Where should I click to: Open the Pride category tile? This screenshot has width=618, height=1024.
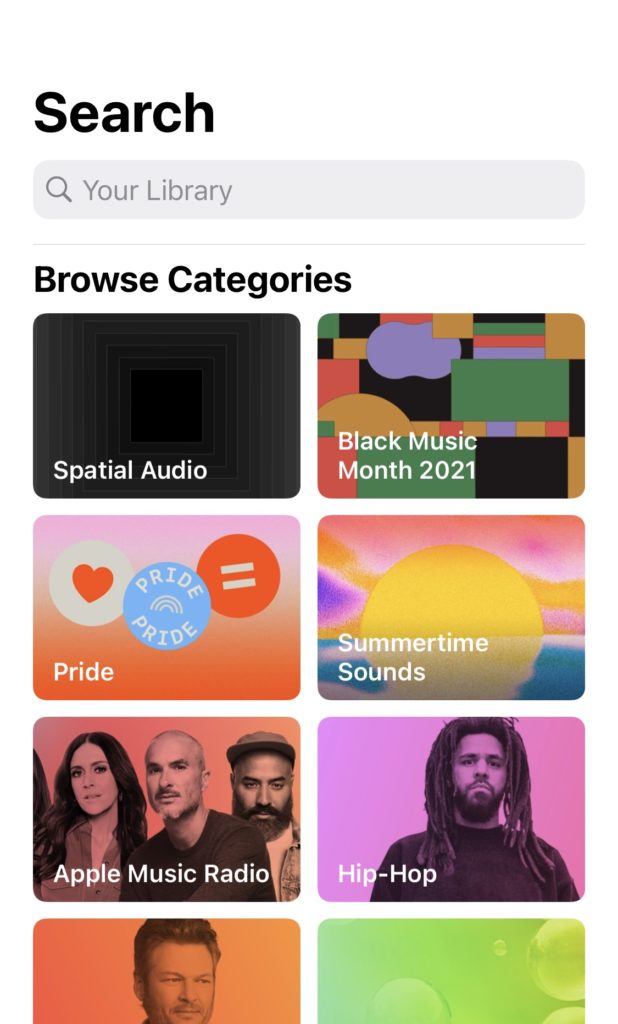pyautogui.click(x=167, y=607)
